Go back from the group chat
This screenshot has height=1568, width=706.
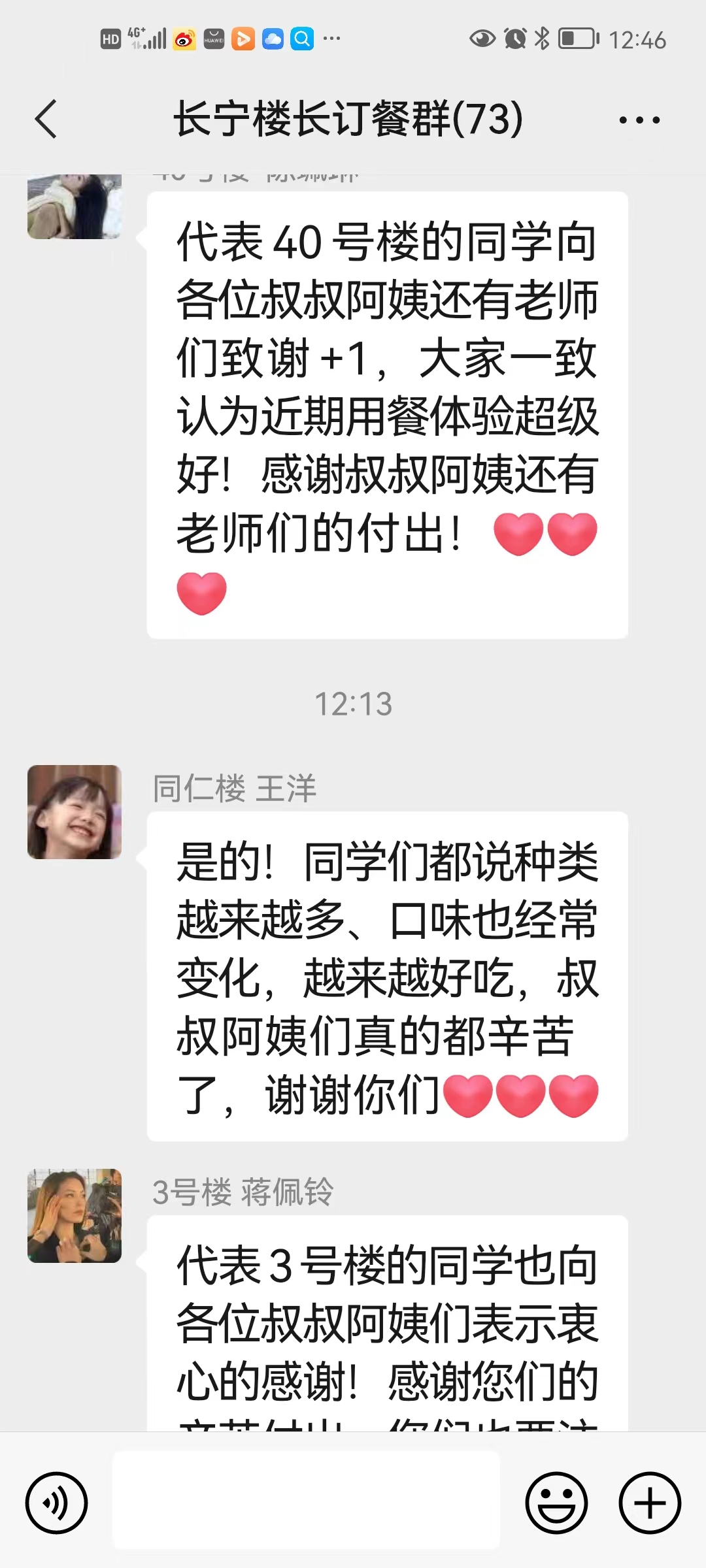[46, 119]
